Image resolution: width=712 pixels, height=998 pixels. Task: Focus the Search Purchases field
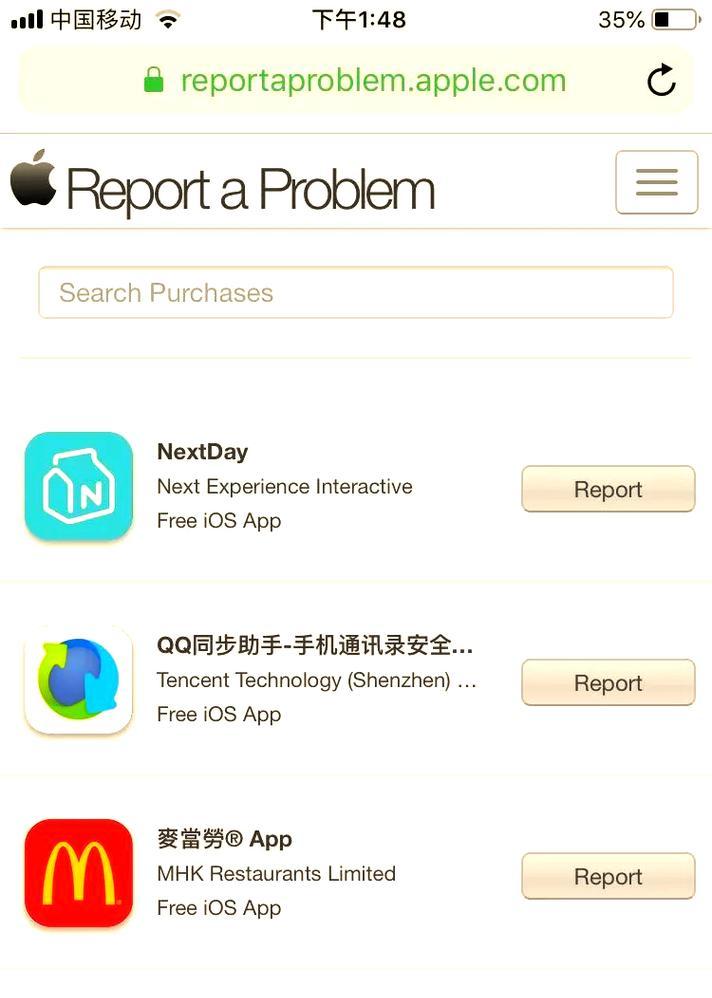pos(356,293)
